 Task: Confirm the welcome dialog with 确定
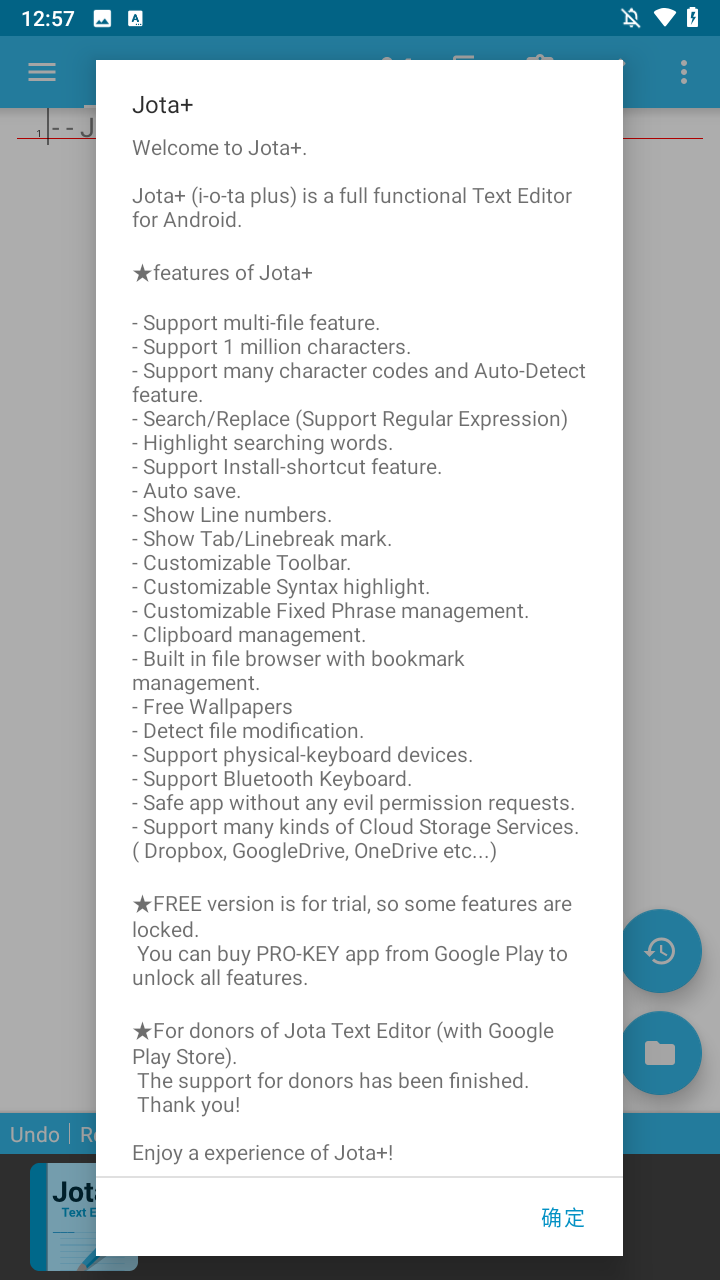562,1217
